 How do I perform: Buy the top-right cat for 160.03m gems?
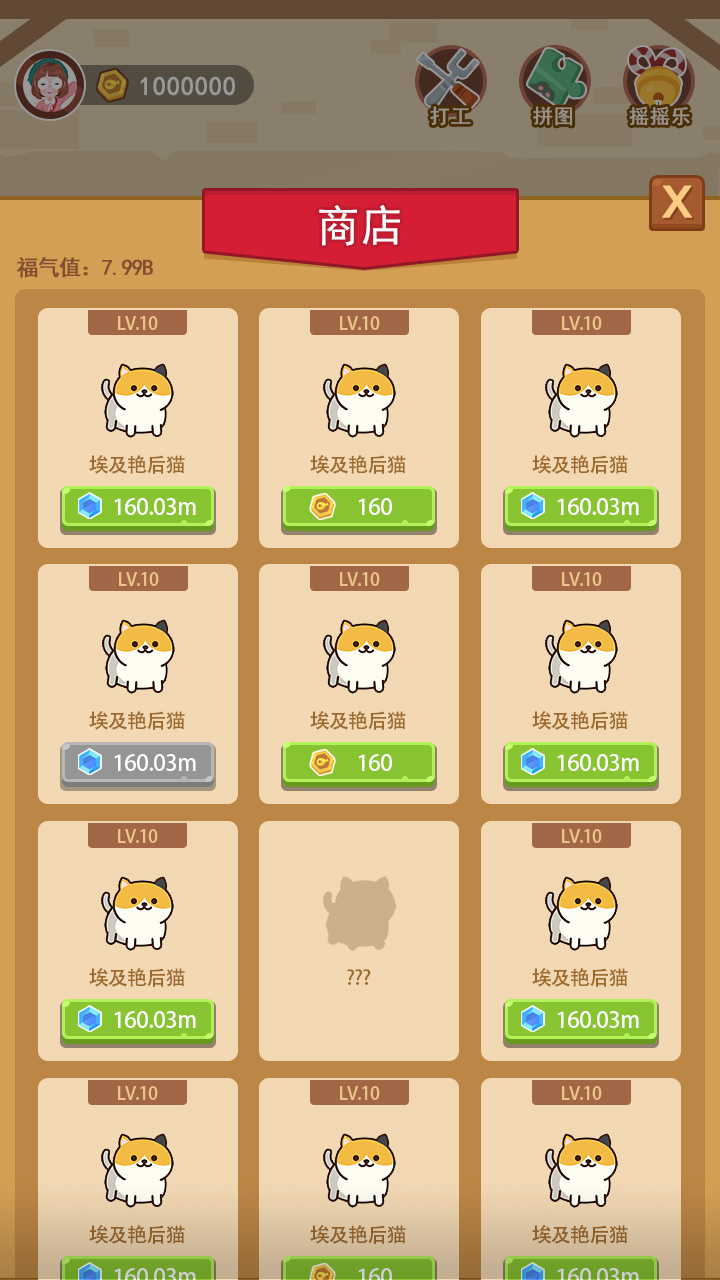[x=580, y=507]
